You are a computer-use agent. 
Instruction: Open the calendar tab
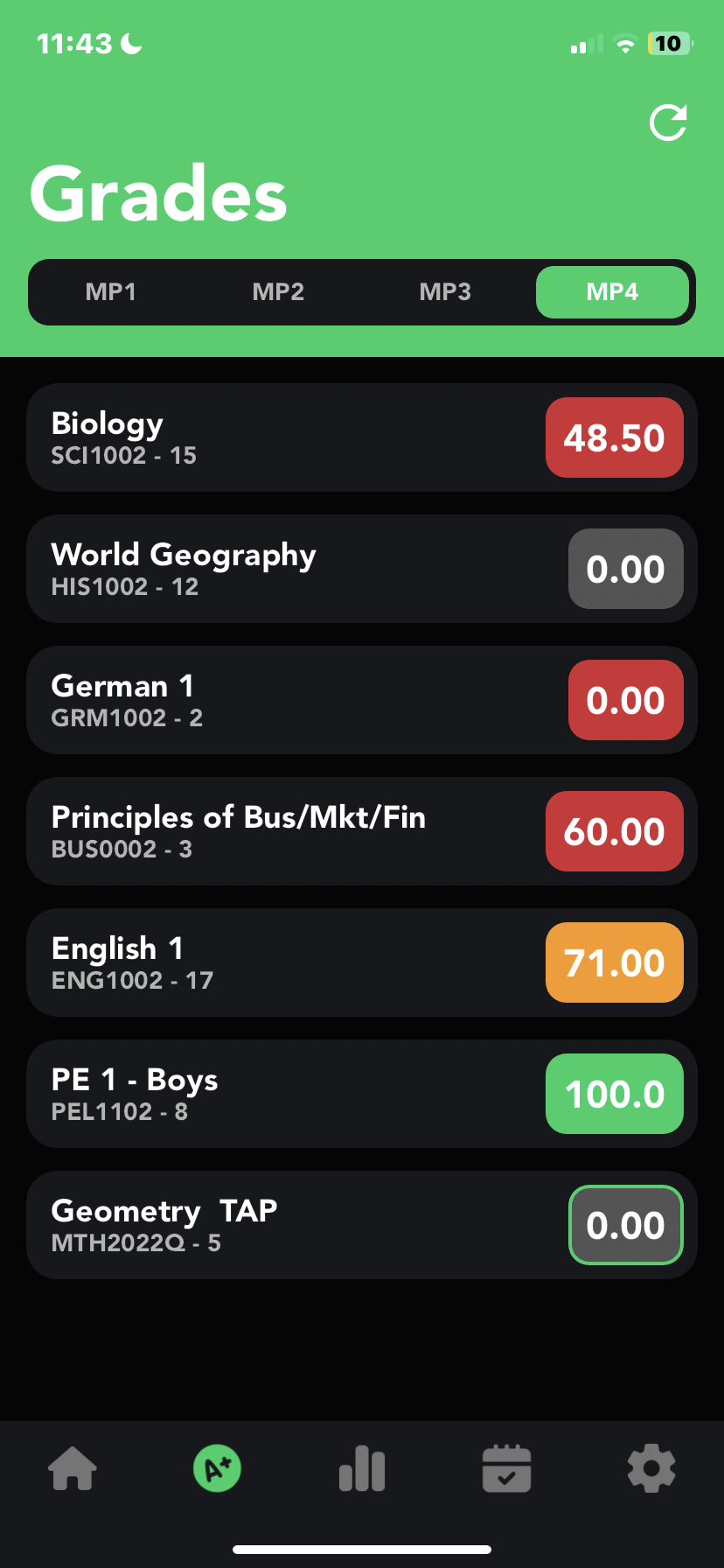(x=507, y=1468)
